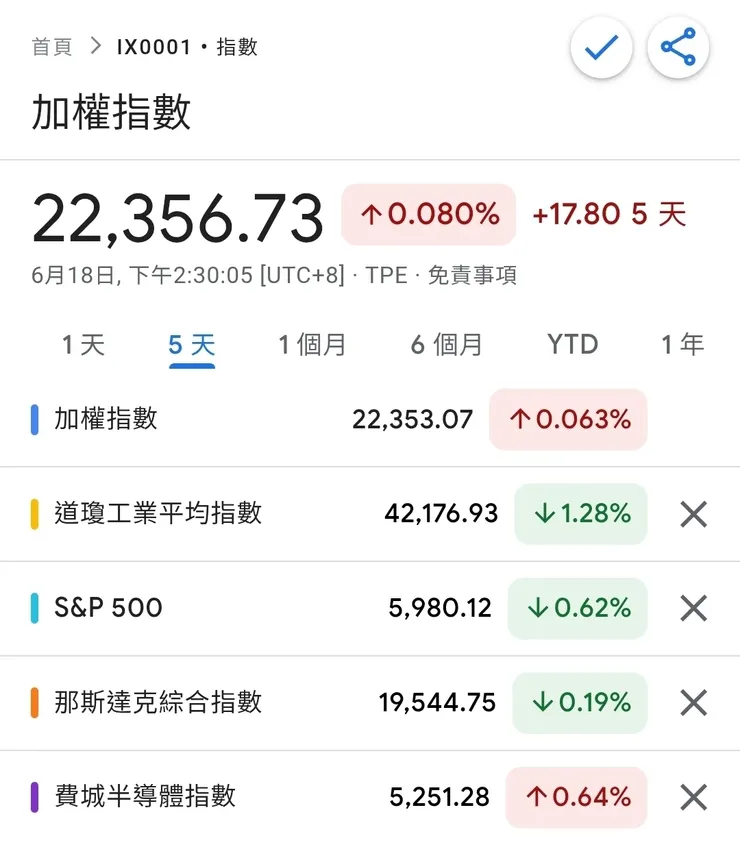
Task: Click the share icon to share 加權指數
Action: tap(678, 45)
